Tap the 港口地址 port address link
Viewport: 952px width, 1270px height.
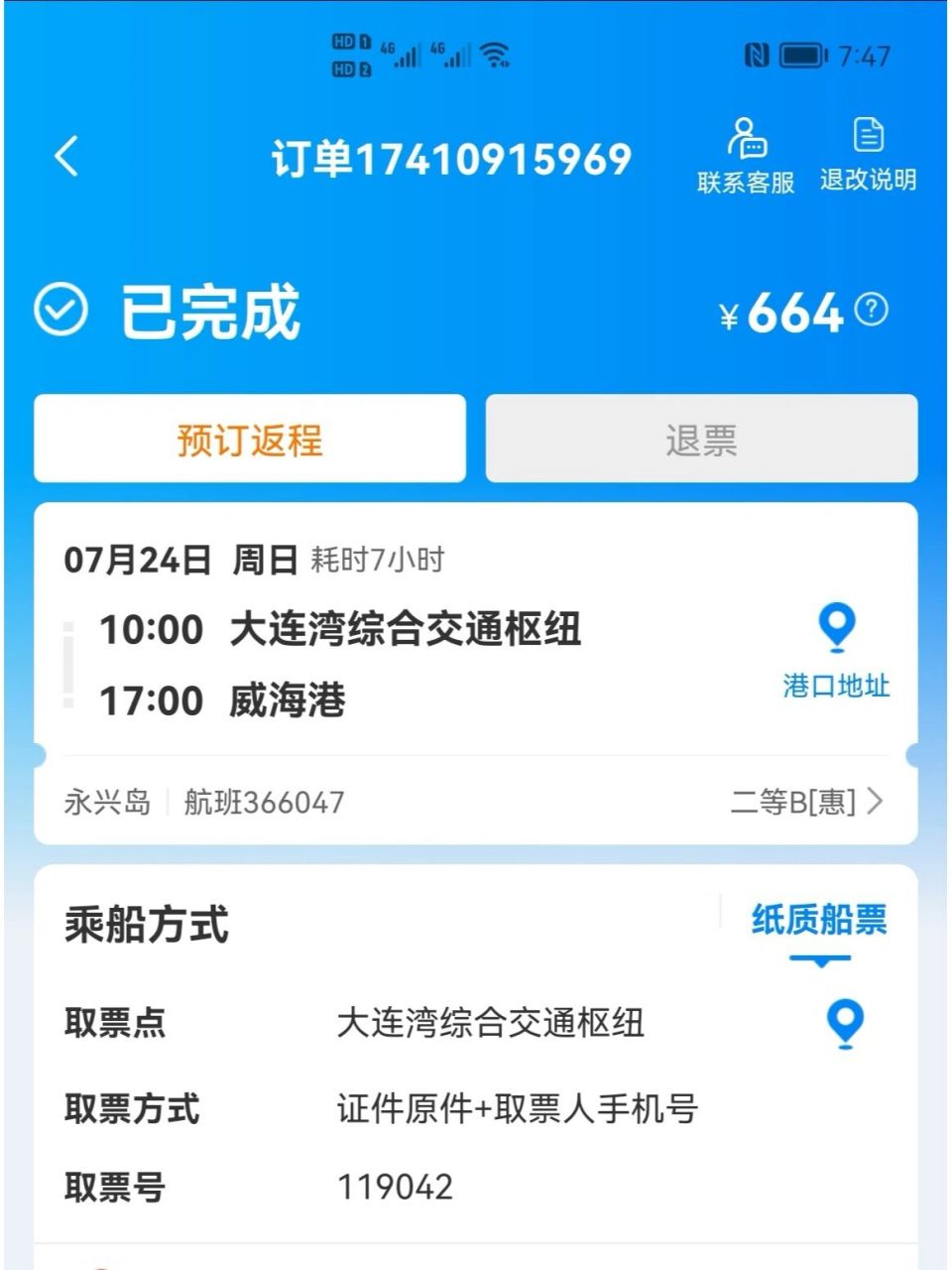tap(836, 686)
